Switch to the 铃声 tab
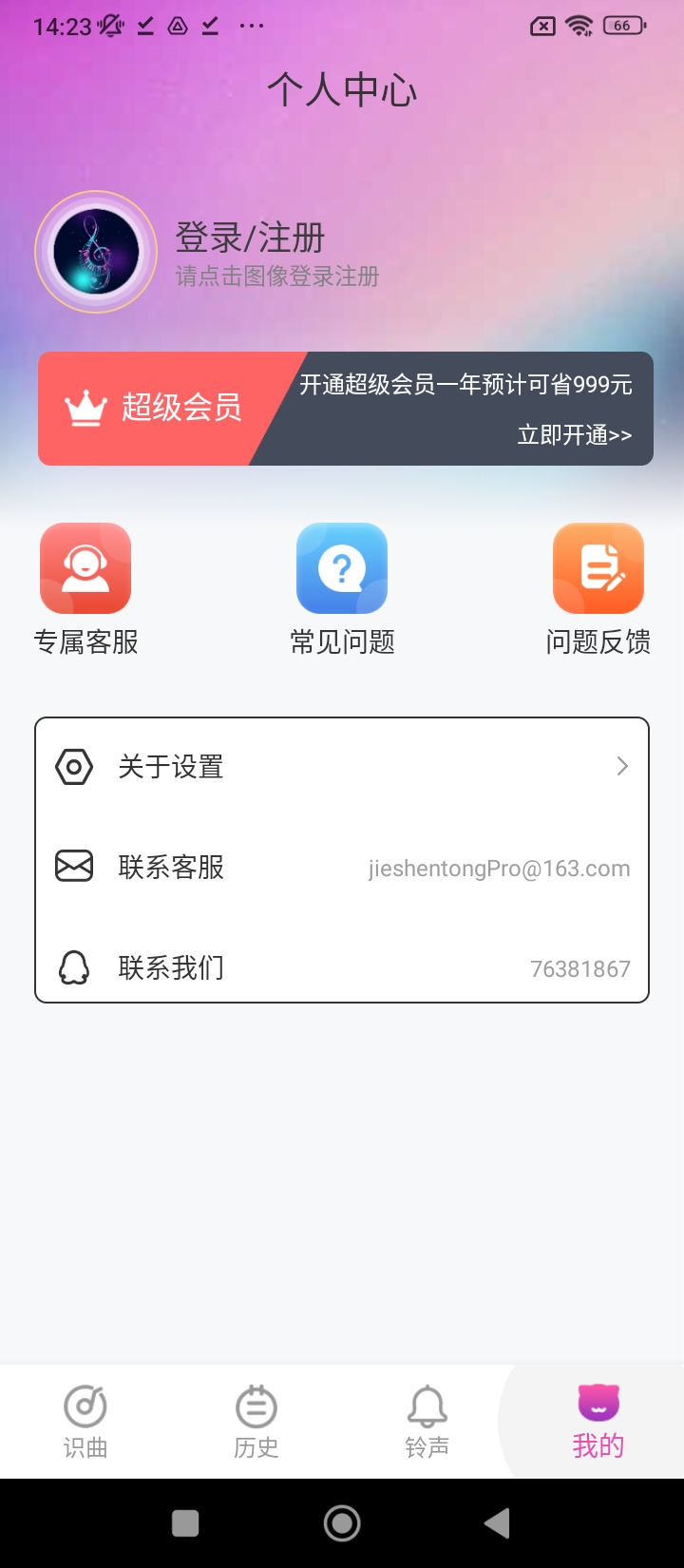Image resolution: width=684 pixels, height=1568 pixels. pyautogui.click(x=427, y=1422)
